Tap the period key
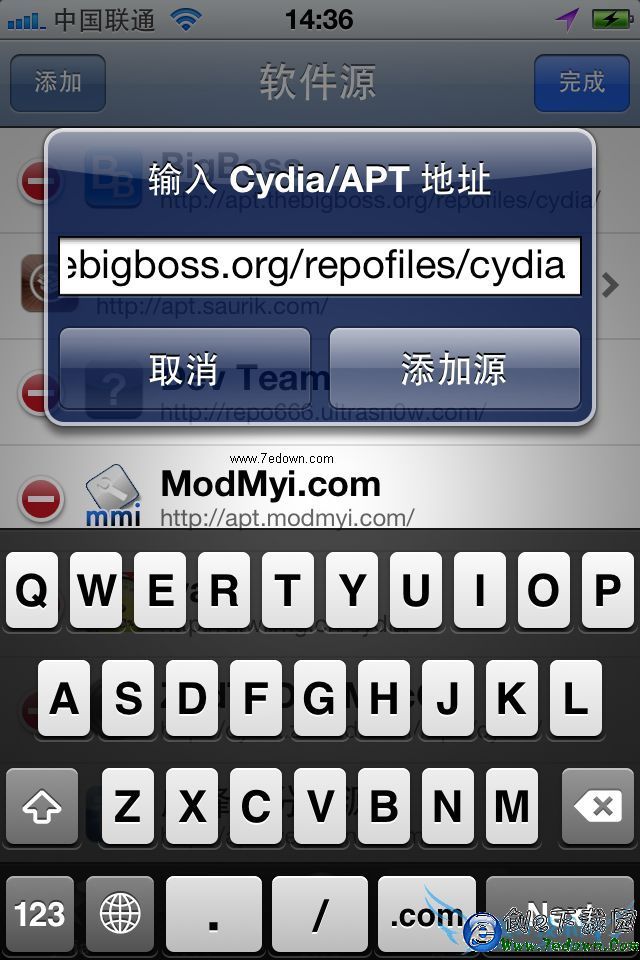The height and width of the screenshot is (960, 640). (213, 914)
